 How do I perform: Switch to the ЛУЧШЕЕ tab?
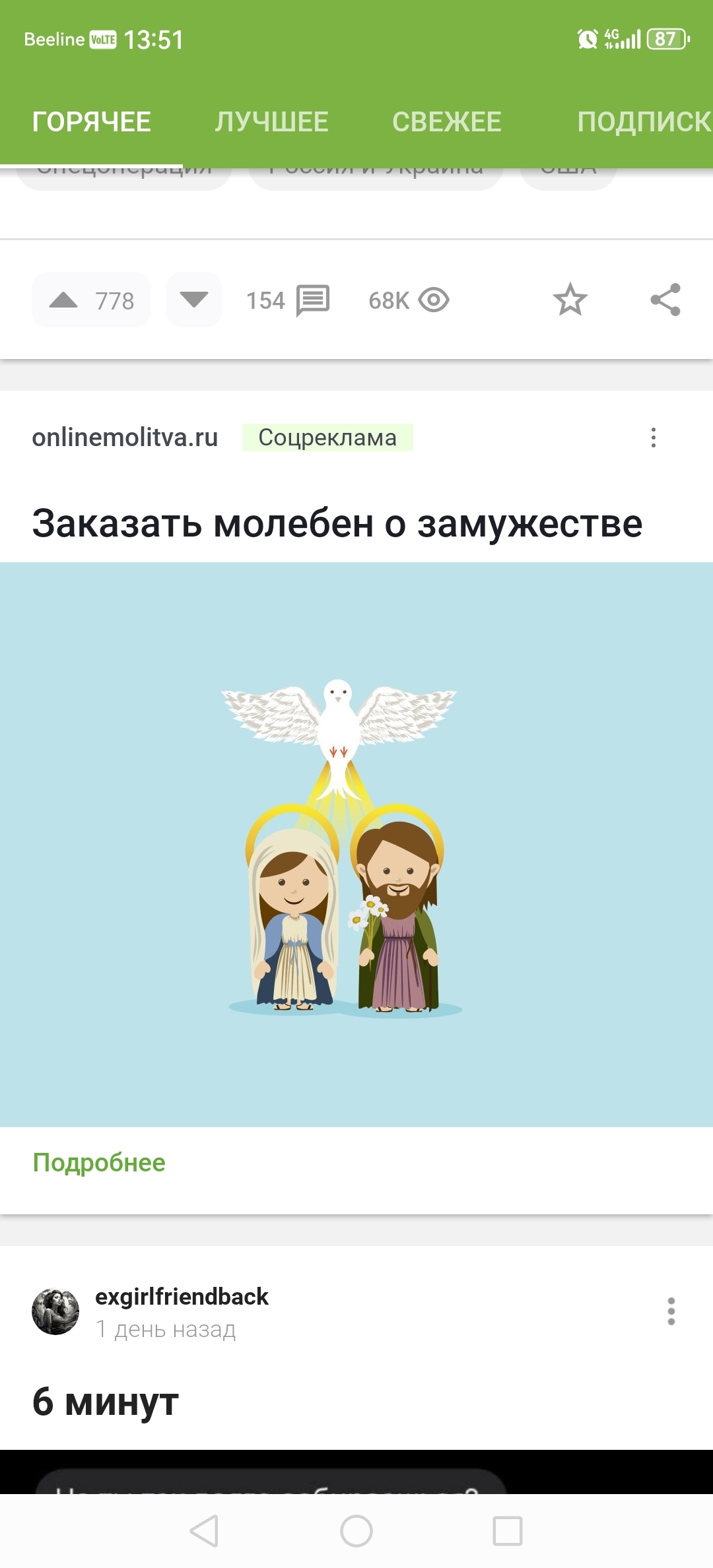point(271,121)
